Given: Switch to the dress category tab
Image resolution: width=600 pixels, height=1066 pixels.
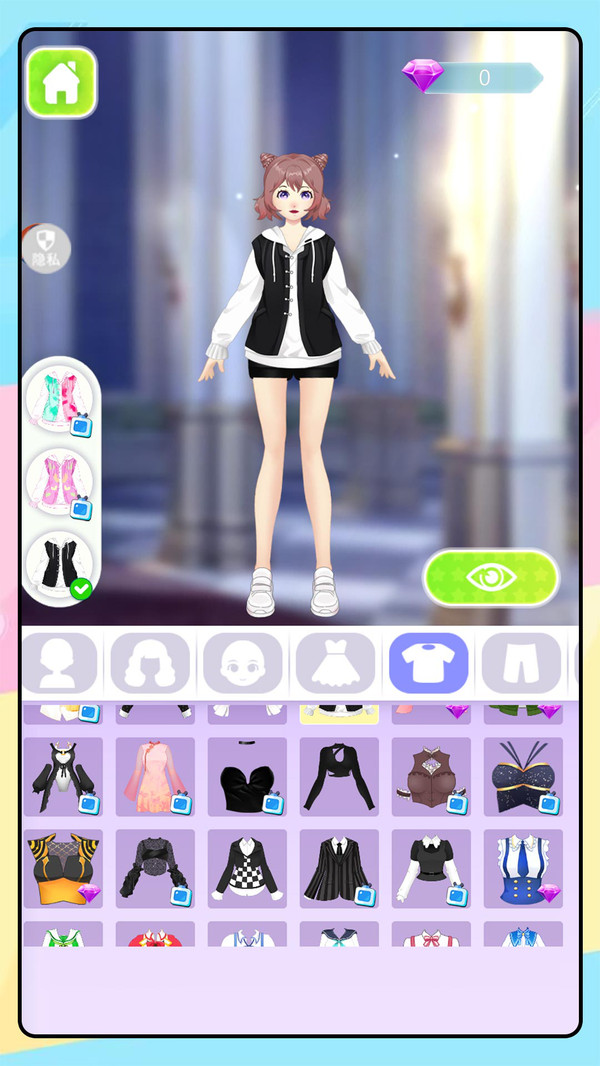Looking at the screenshot, I should [336, 663].
